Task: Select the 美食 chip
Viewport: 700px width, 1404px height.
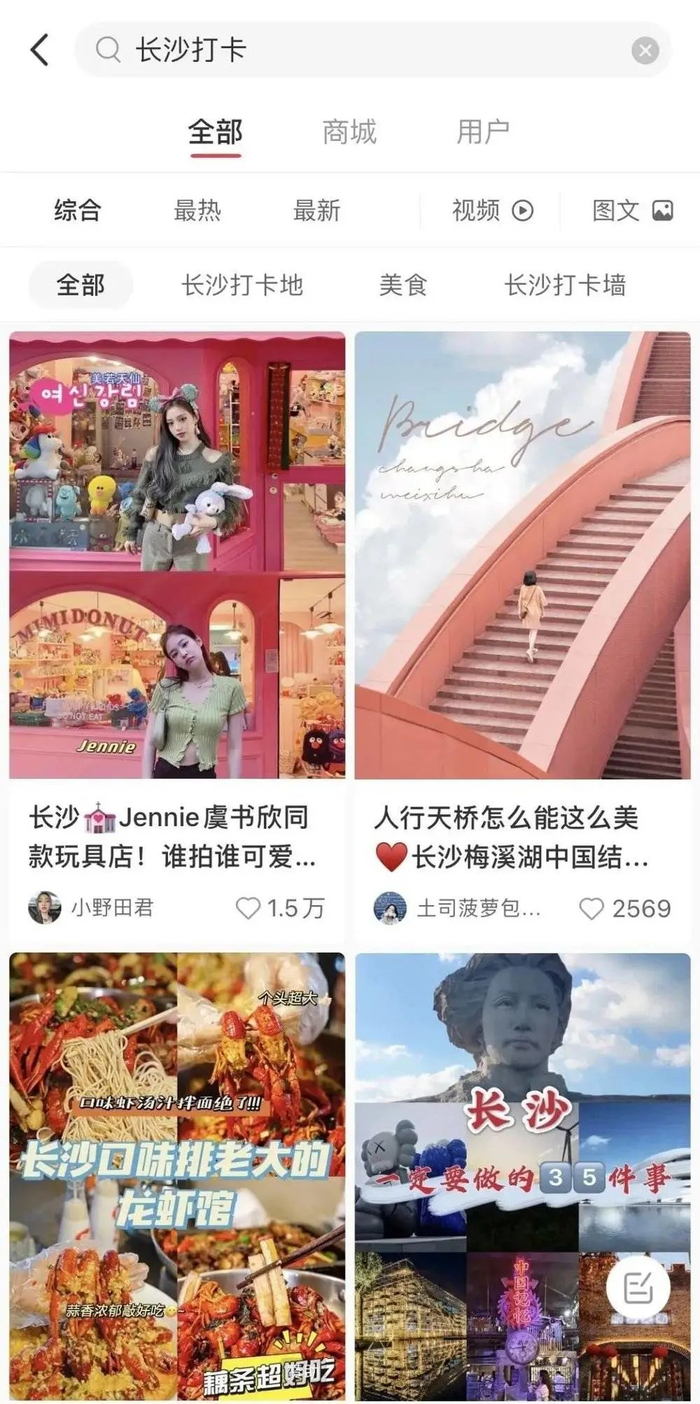Action: (403, 285)
